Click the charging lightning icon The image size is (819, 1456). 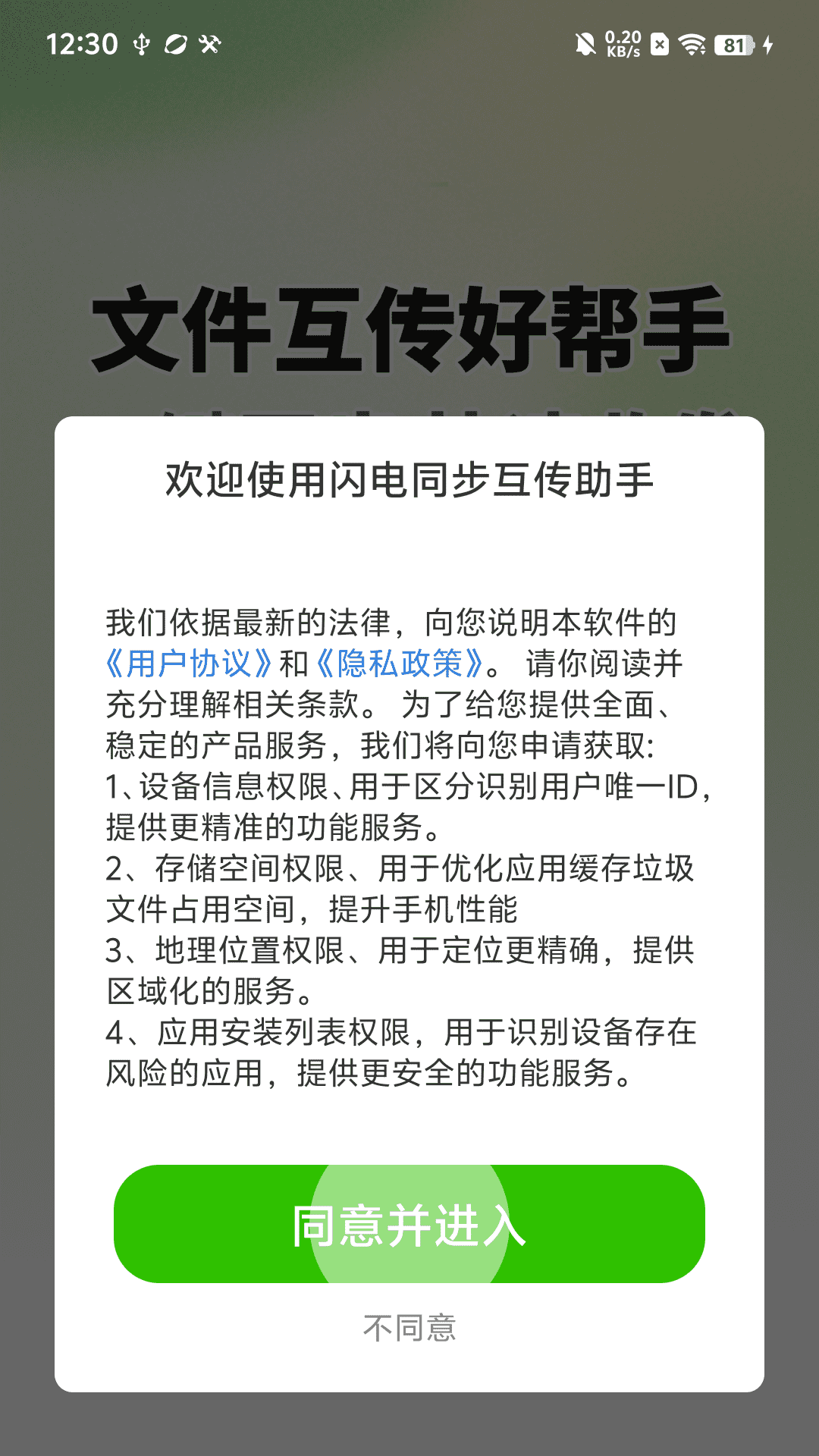click(x=767, y=44)
